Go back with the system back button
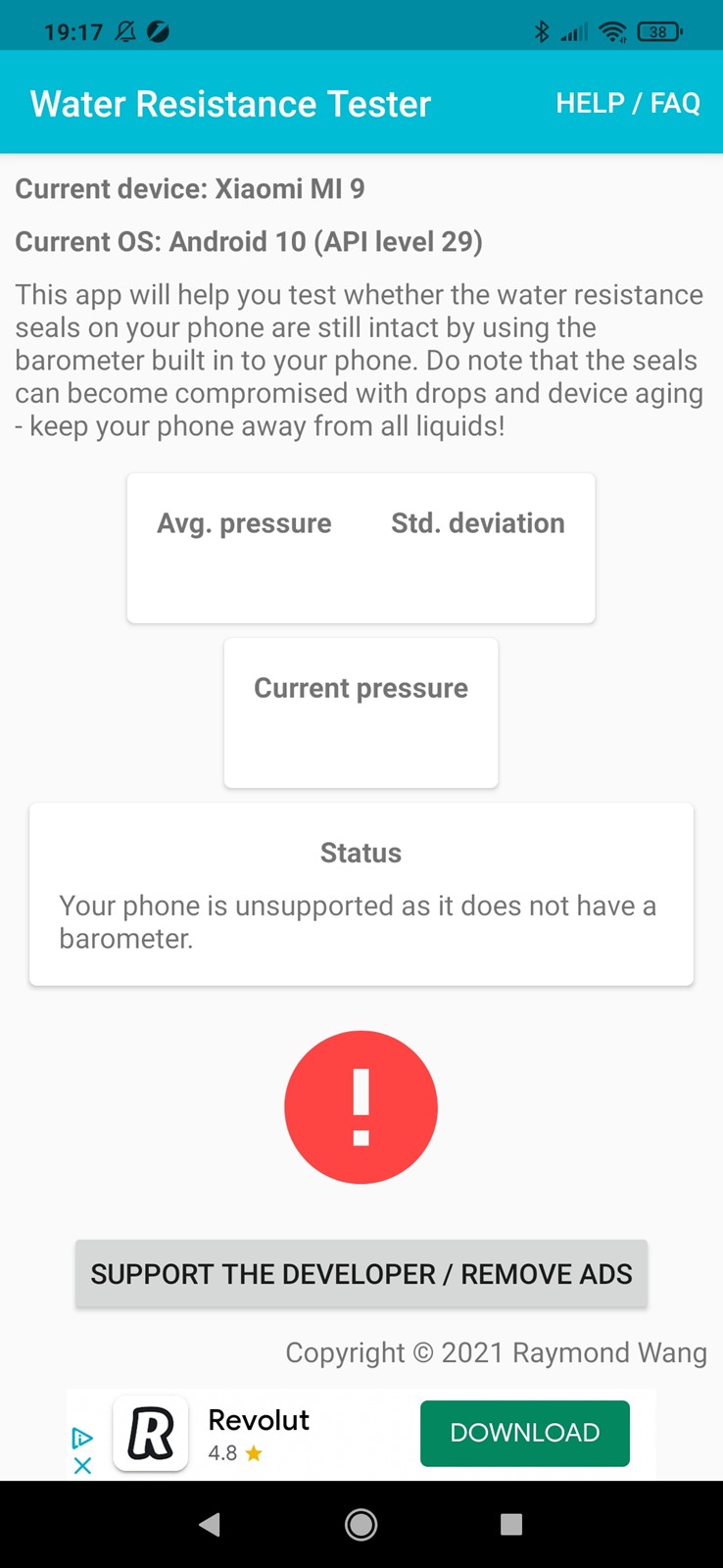 pyautogui.click(x=210, y=1524)
